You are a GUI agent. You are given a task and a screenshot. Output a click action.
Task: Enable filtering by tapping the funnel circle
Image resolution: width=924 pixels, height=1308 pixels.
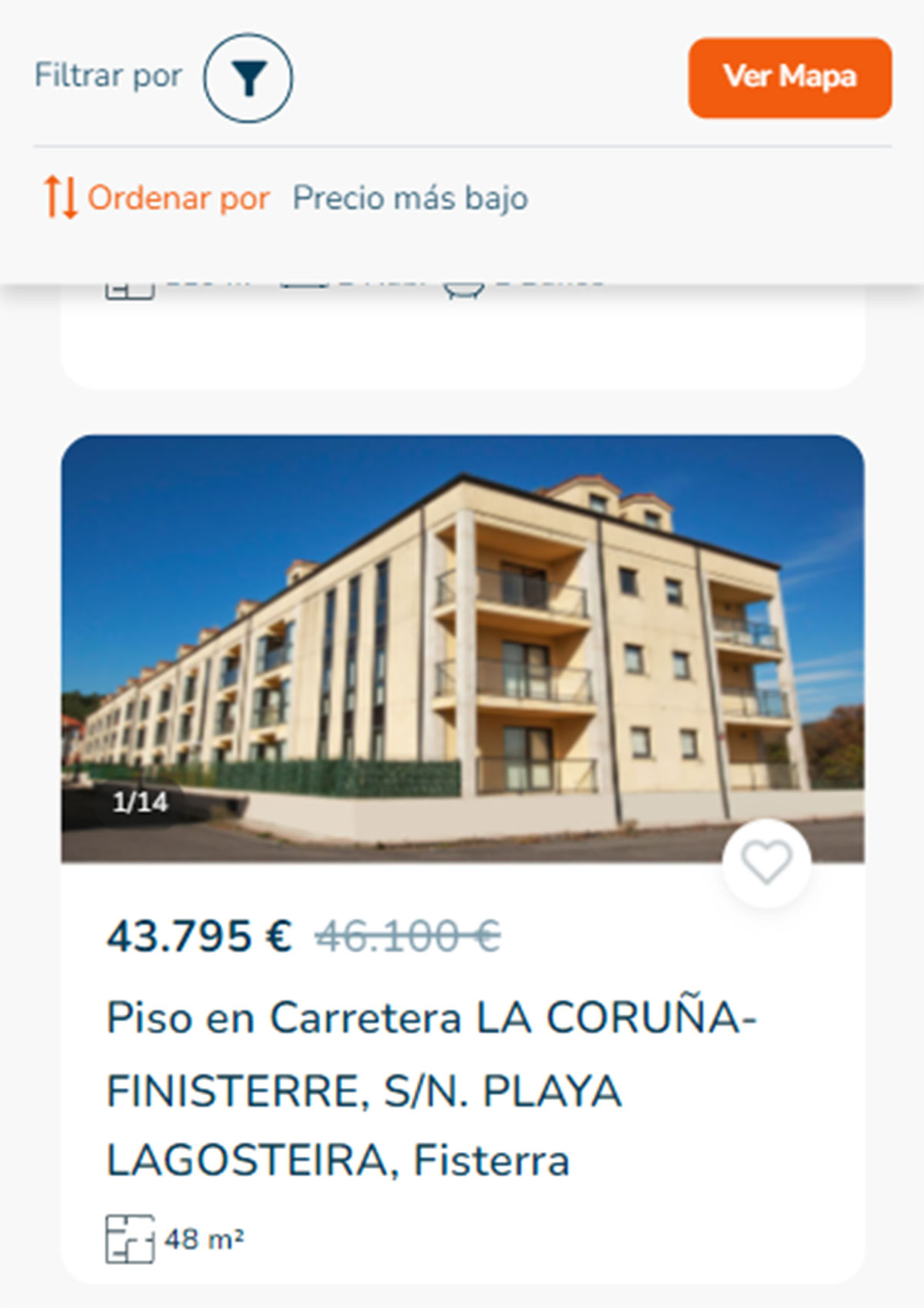pos(248,77)
